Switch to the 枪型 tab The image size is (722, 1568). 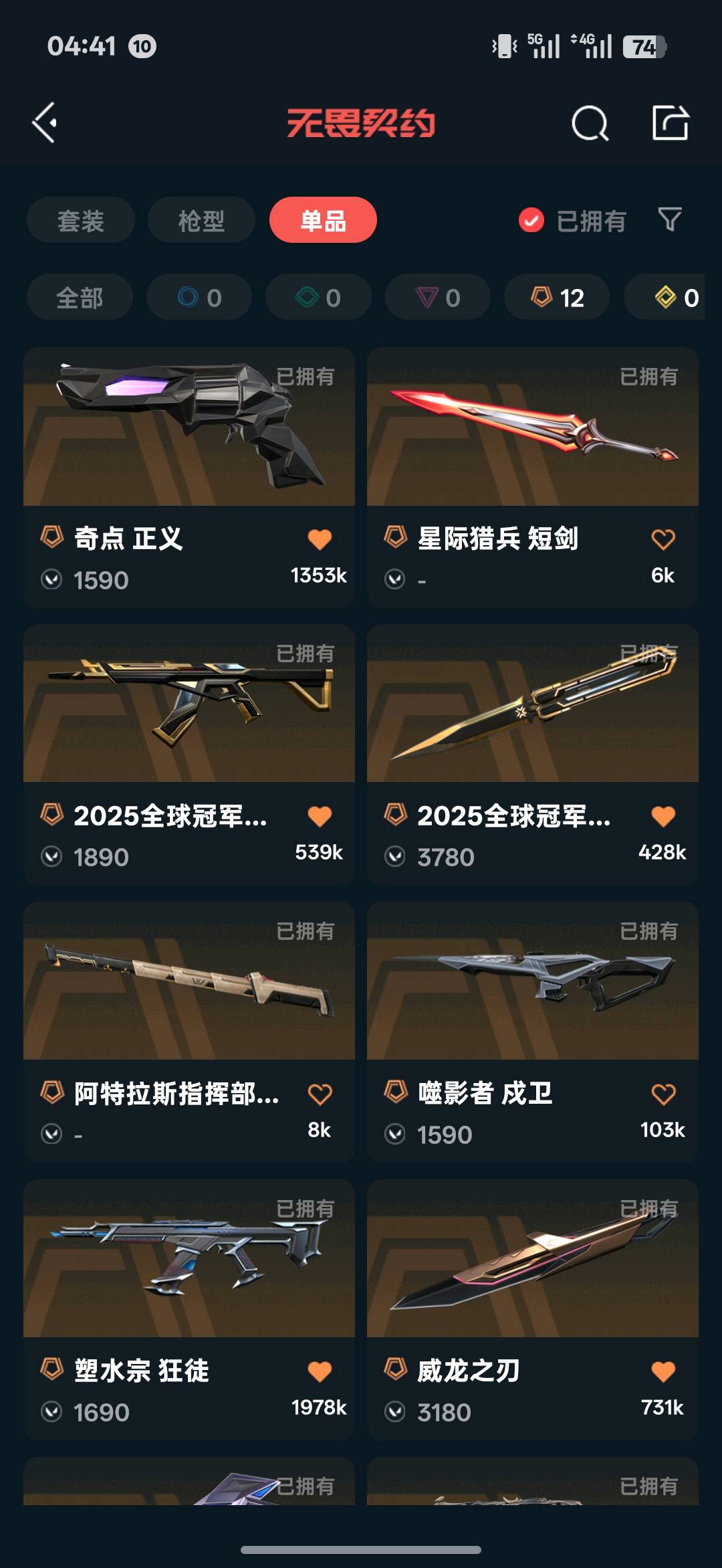tap(201, 220)
